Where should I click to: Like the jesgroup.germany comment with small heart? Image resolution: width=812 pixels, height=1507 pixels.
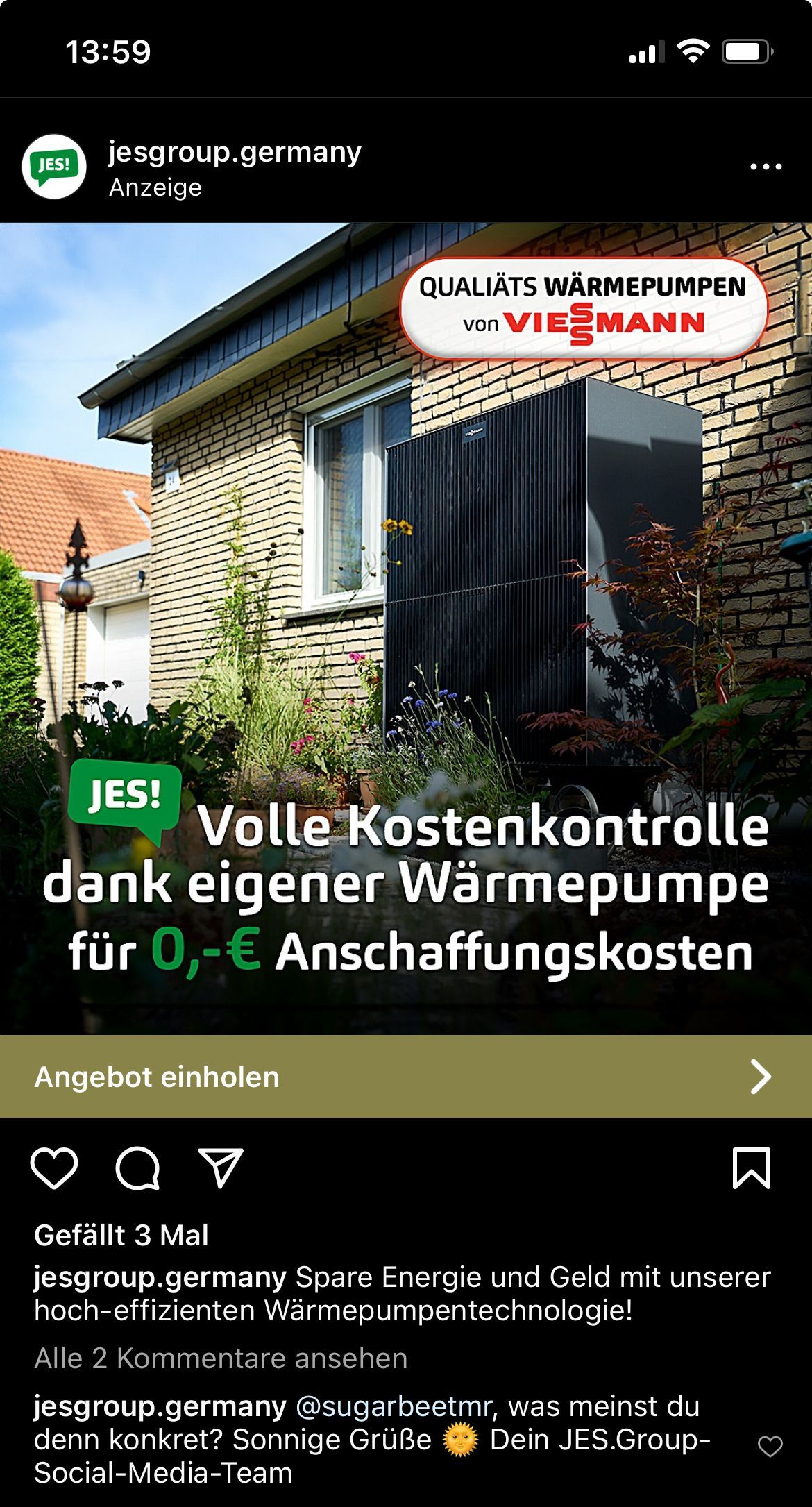tap(770, 1446)
